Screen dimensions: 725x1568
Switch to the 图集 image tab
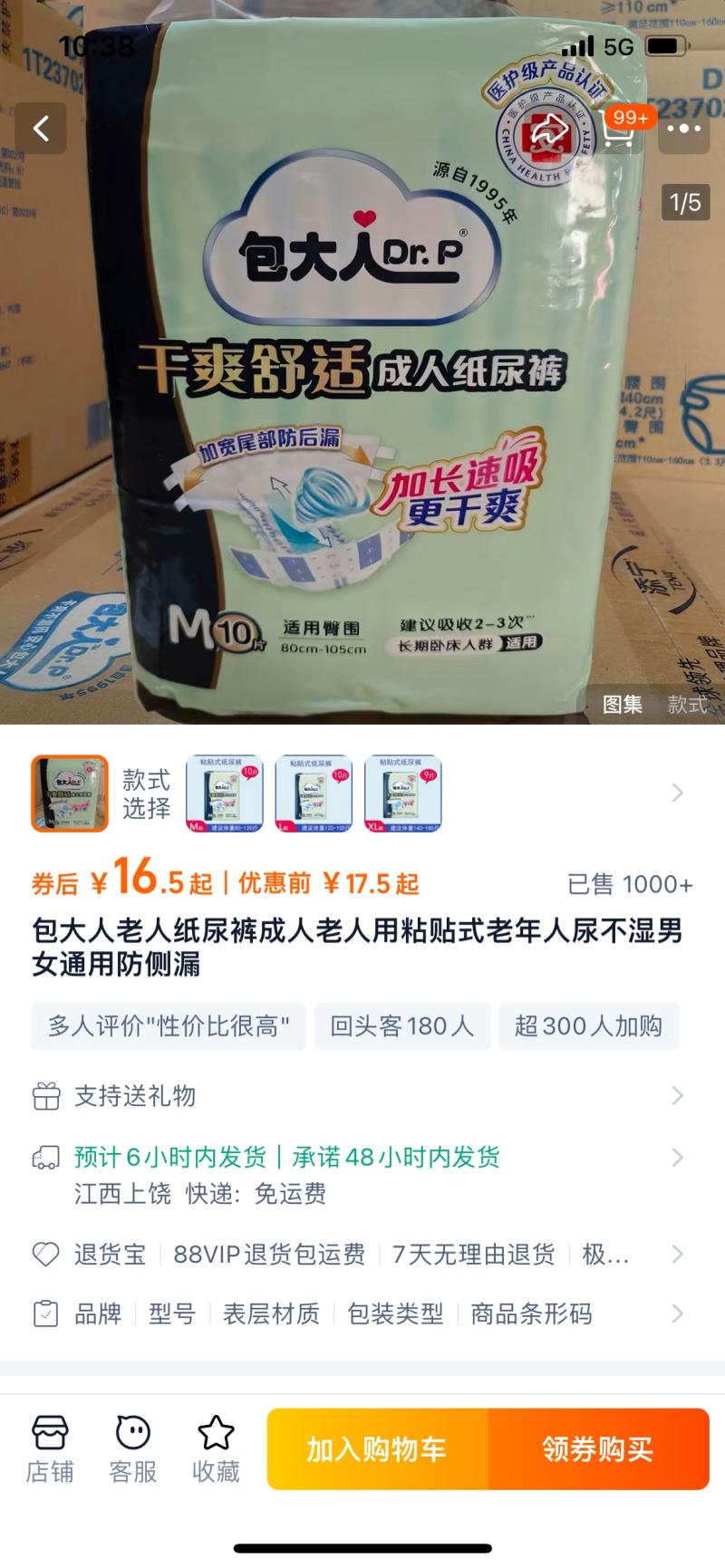pyautogui.click(x=623, y=705)
